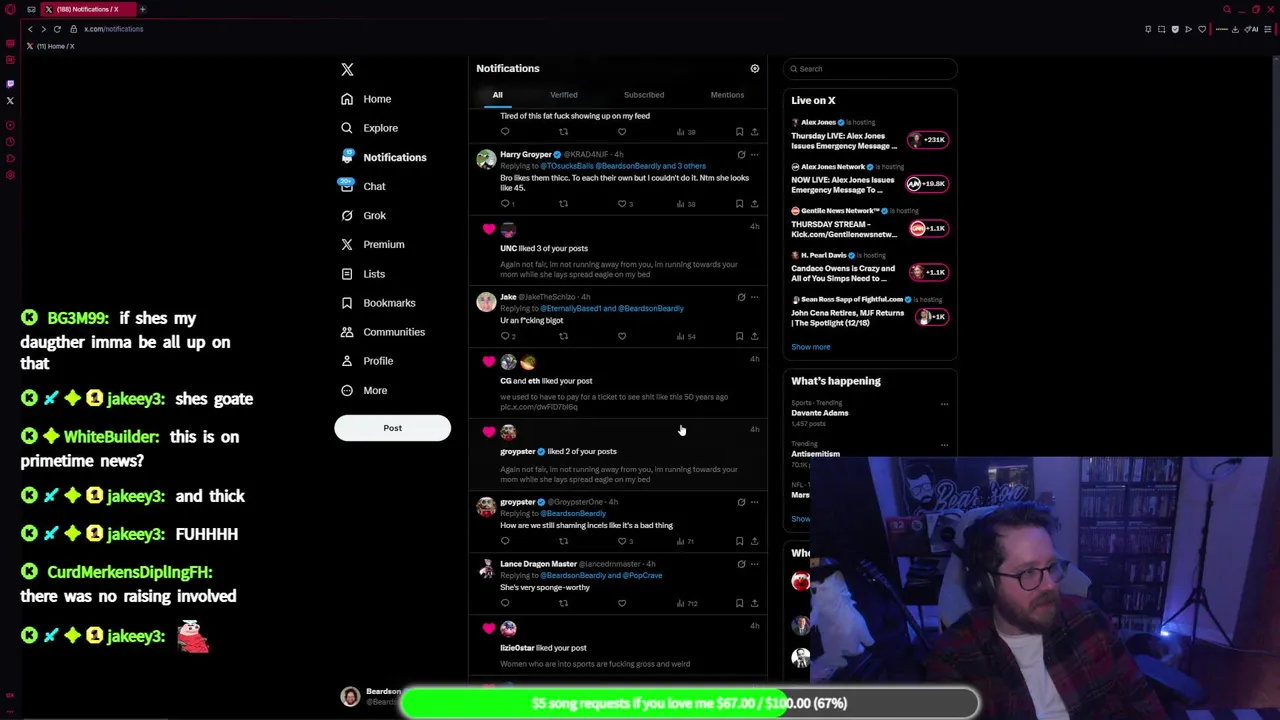Open the Chat section
The image size is (1280, 720).
[374, 186]
